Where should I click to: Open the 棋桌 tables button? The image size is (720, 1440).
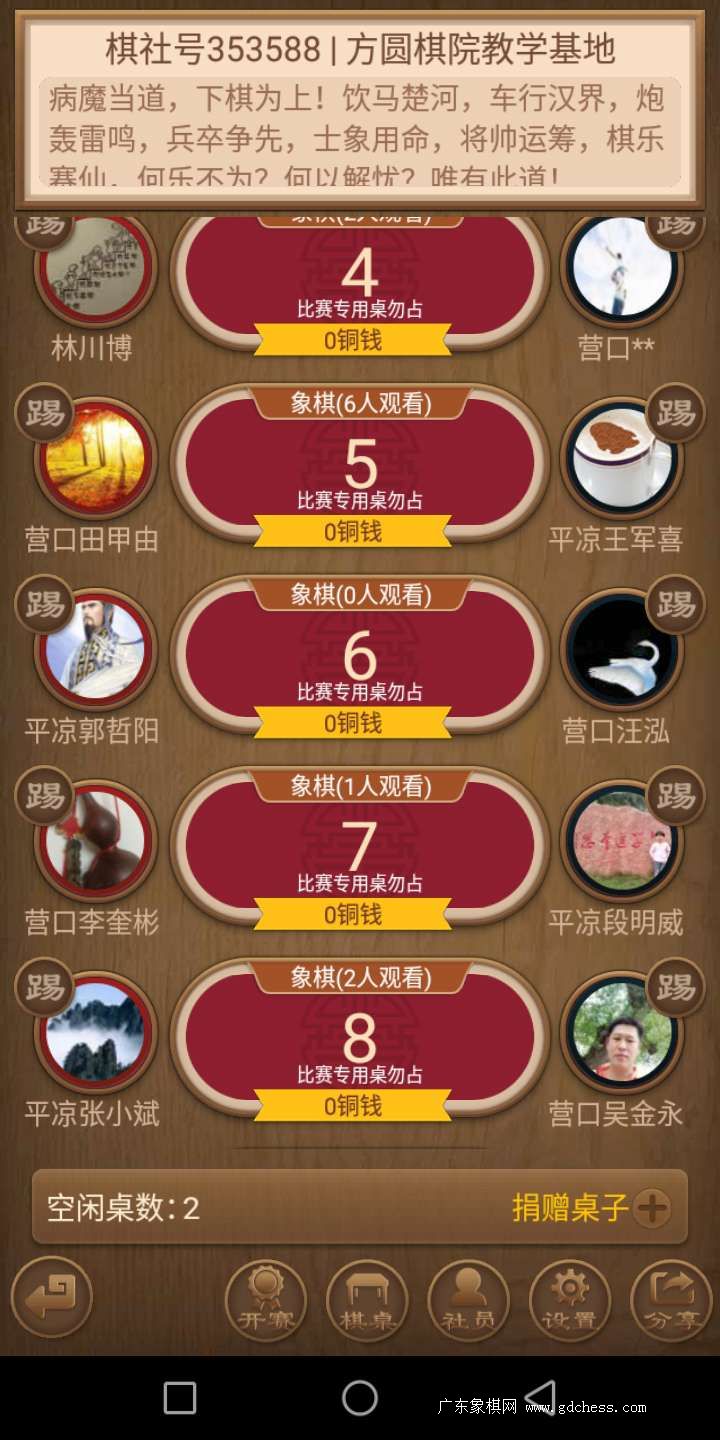click(367, 1300)
